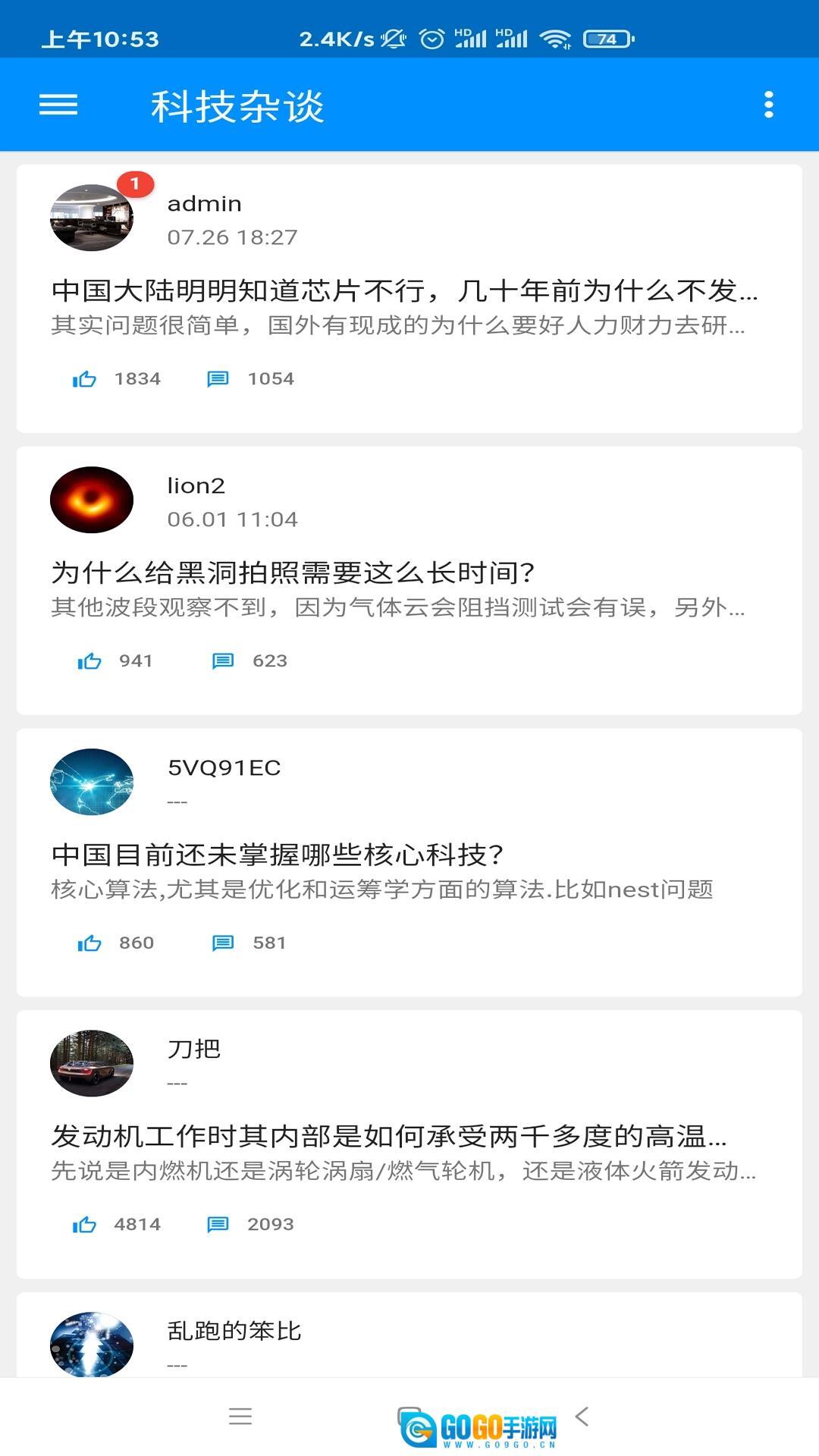Like admin's post with 1834 likes

point(84,379)
